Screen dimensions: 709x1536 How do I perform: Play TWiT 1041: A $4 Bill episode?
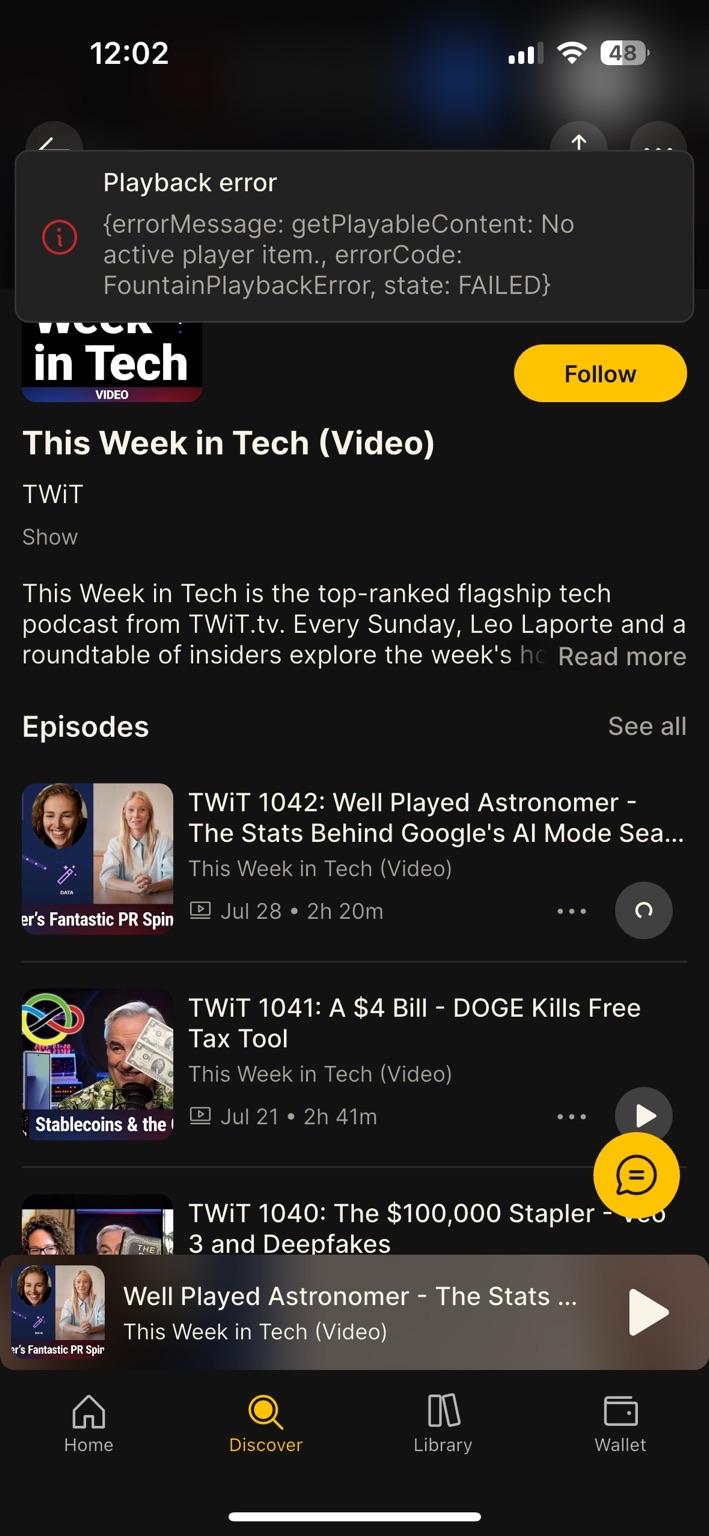coord(645,1114)
